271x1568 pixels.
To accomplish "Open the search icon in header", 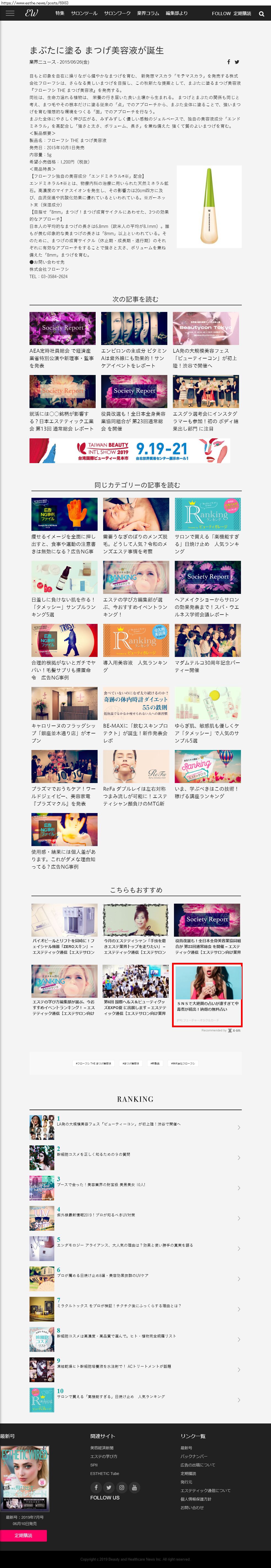I will coord(261,13).
